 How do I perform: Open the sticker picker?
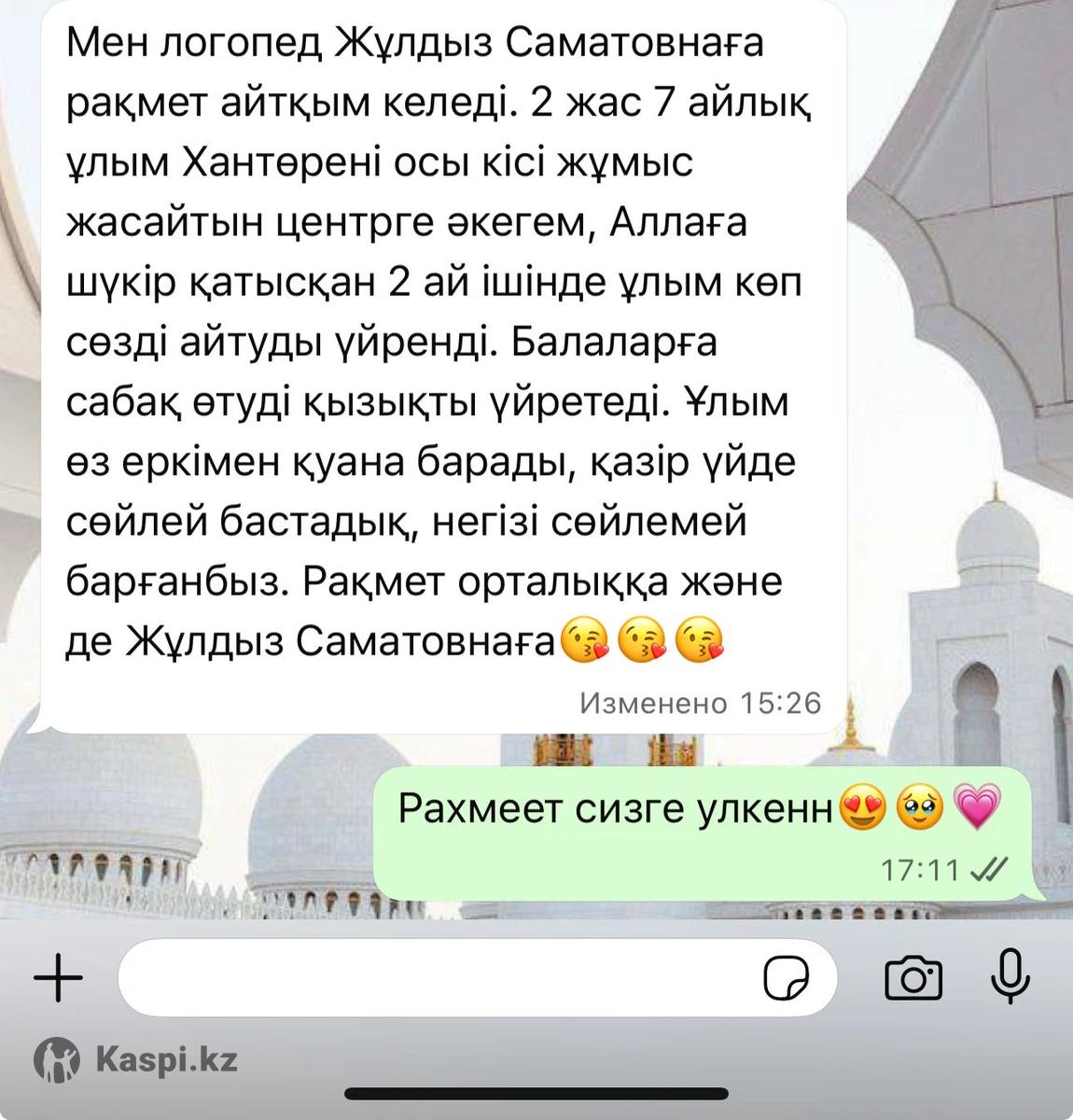786,978
